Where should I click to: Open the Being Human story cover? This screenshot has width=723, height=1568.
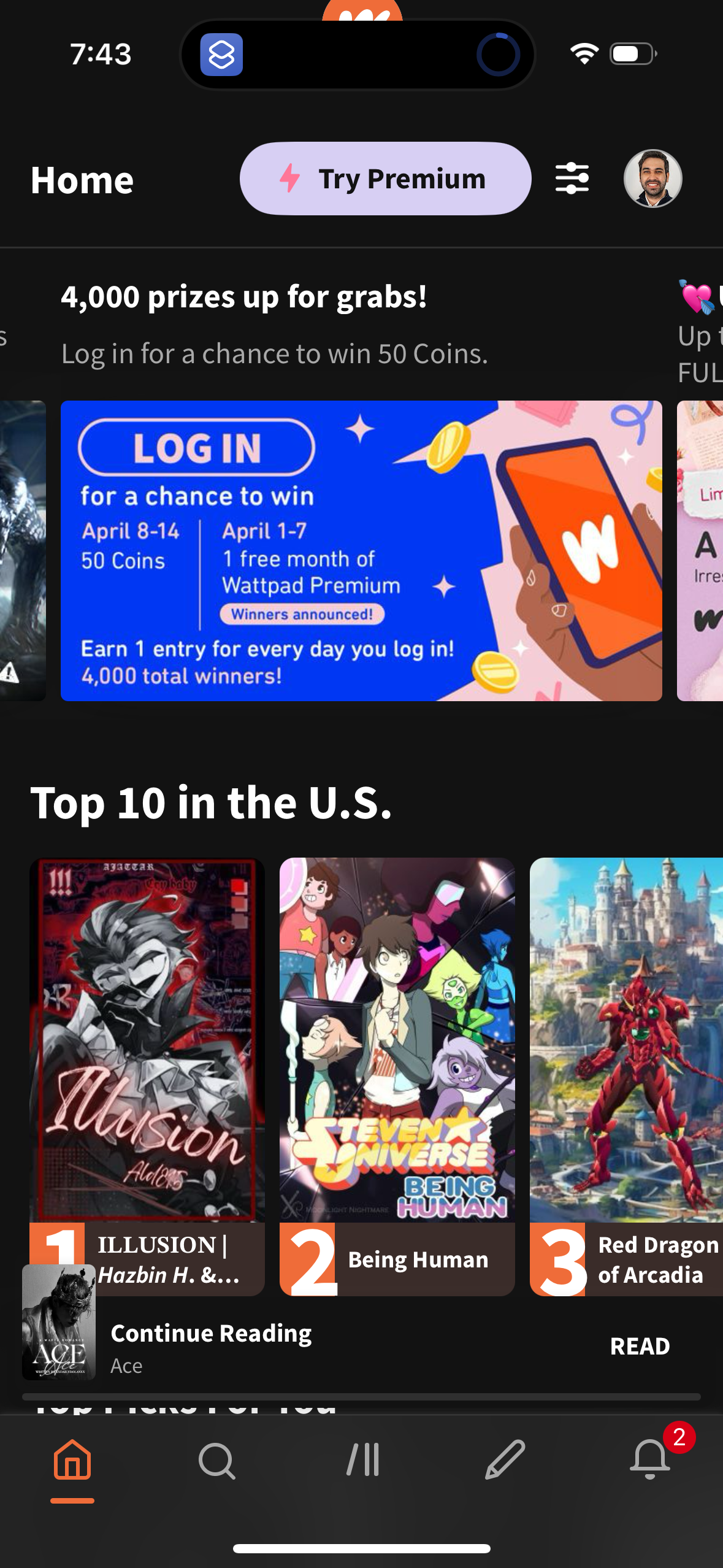click(397, 1043)
